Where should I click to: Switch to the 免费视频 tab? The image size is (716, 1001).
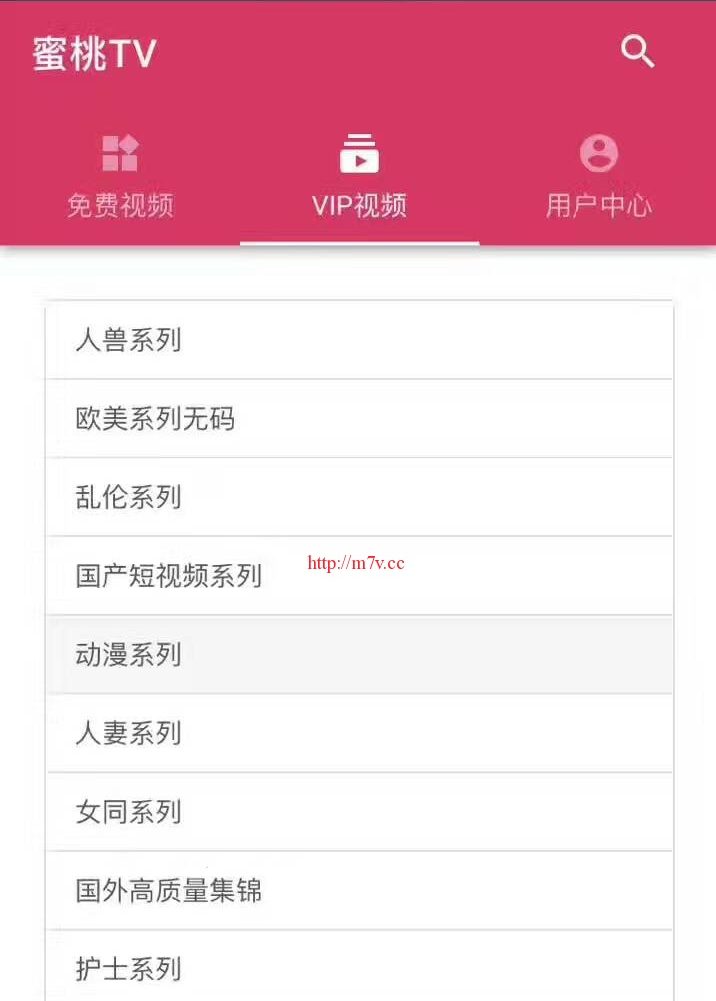(x=120, y=176)
